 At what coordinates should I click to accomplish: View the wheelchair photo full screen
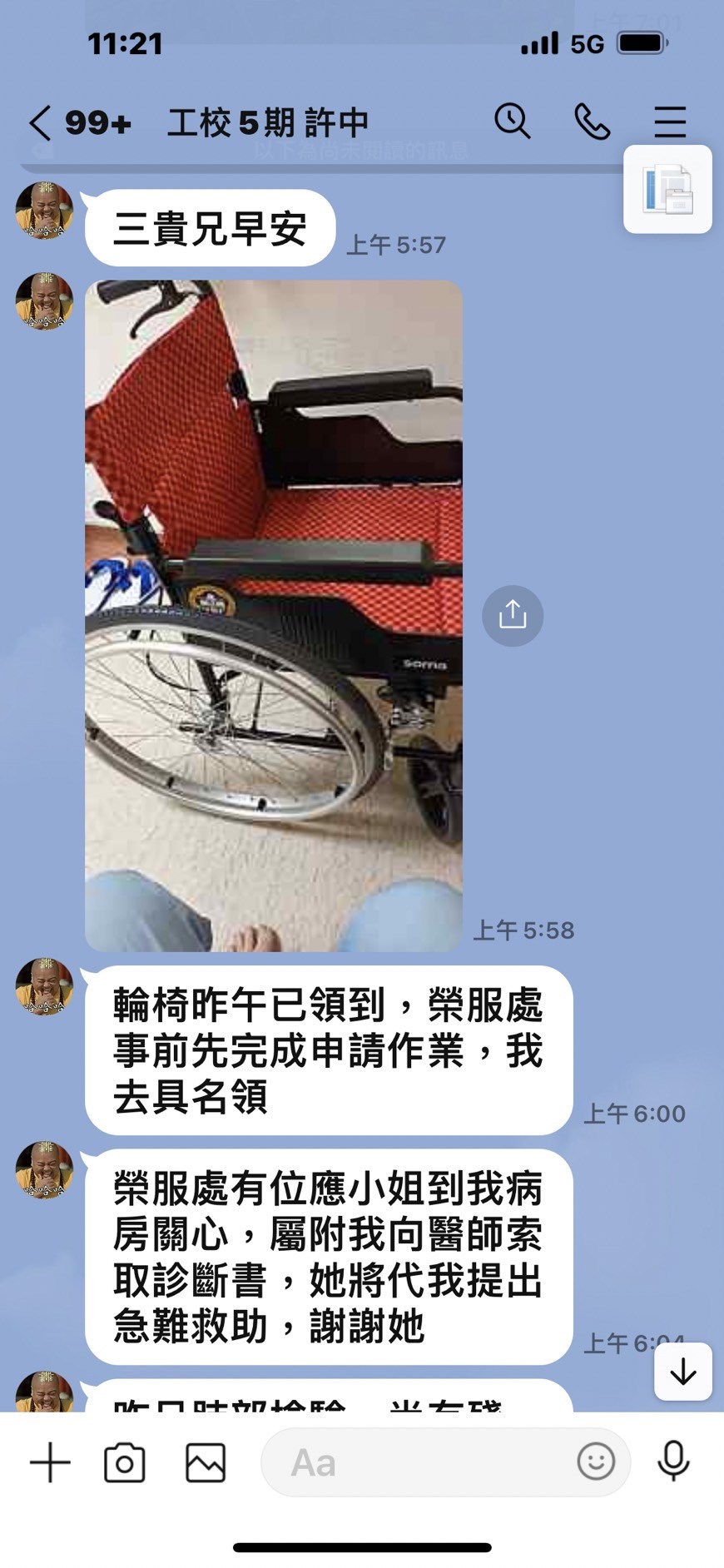point(274,616)
